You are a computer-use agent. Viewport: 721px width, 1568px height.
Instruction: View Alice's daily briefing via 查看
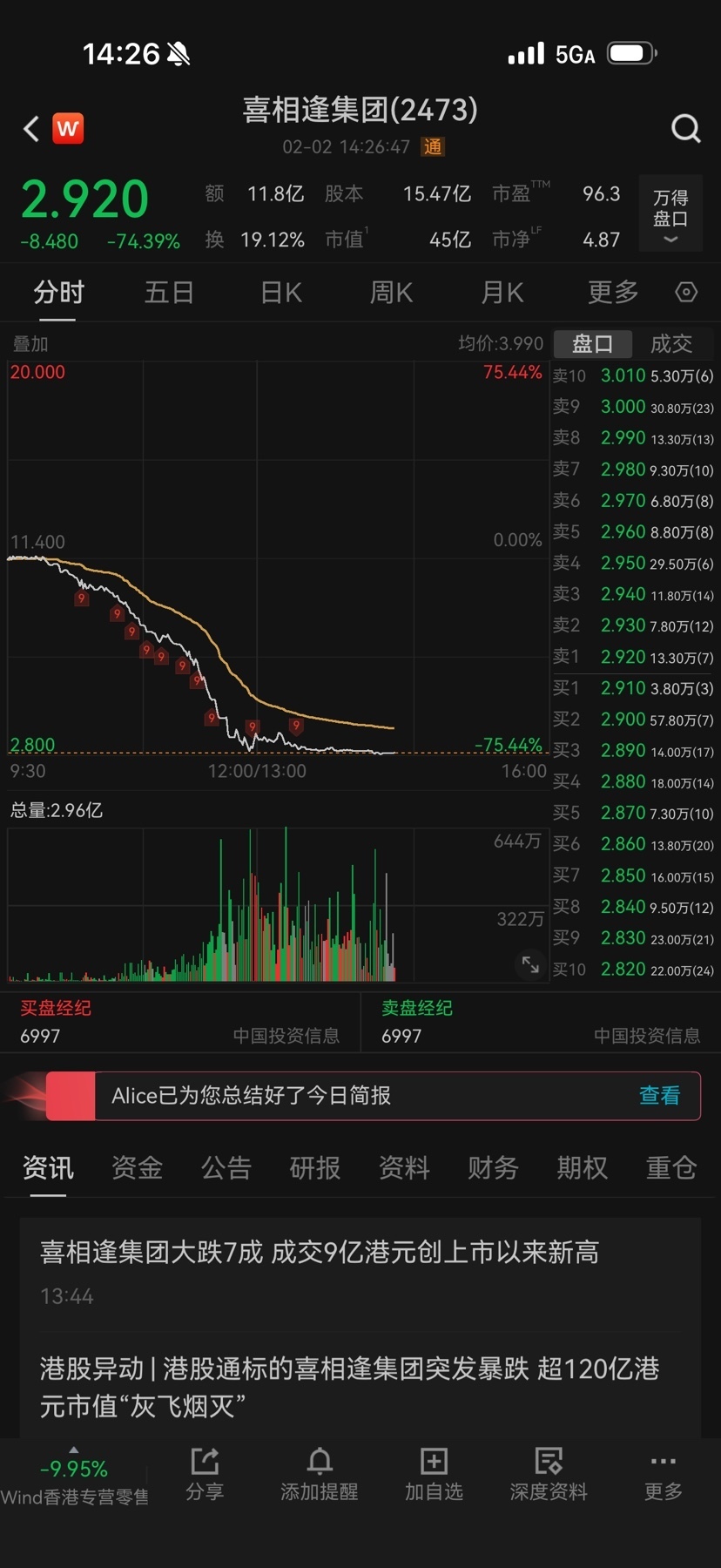659,1095
